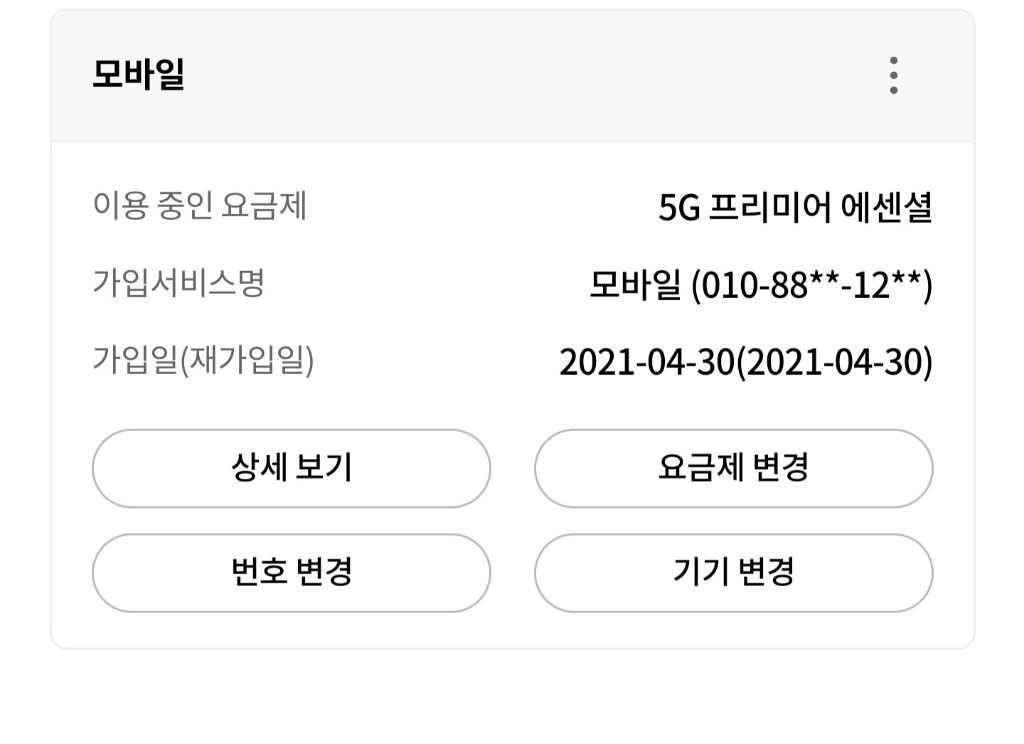Open the overflow menu on 모바일 card
Viewport: 1024px width, 744px height.
pos(893,76)
